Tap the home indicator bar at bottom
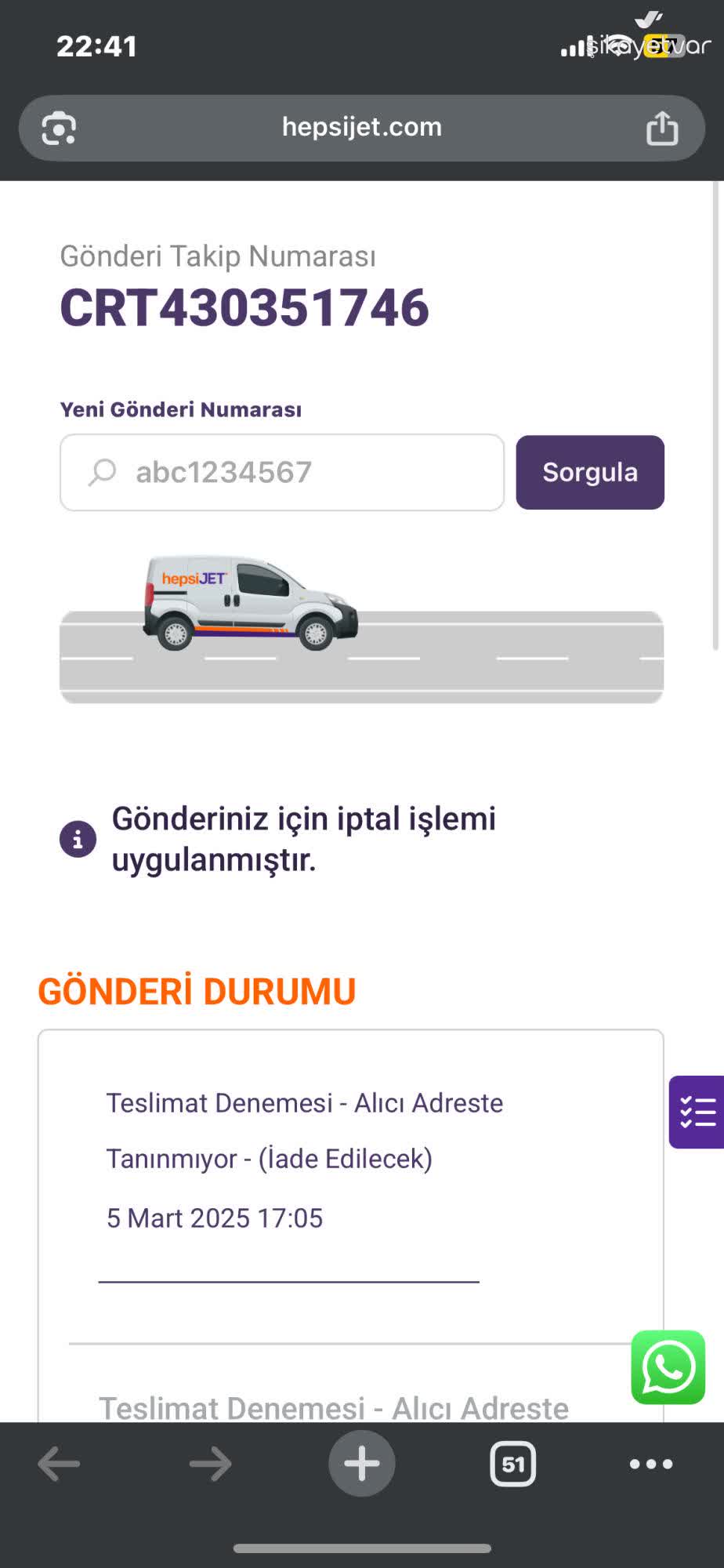Image resolution: width=724 pixels, height=1568 pixels. [x=361, y=1548]
